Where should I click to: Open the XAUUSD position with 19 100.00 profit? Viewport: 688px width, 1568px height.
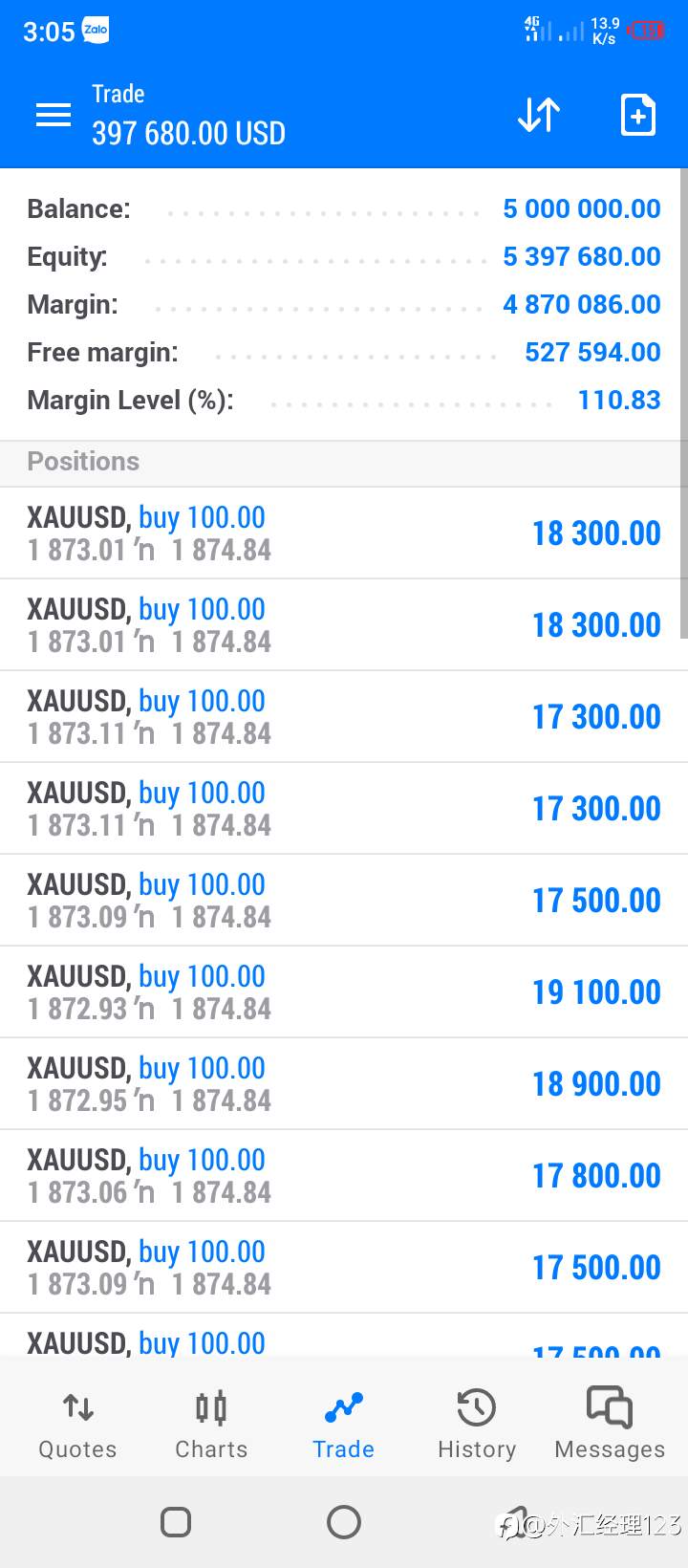pos(344,992)
